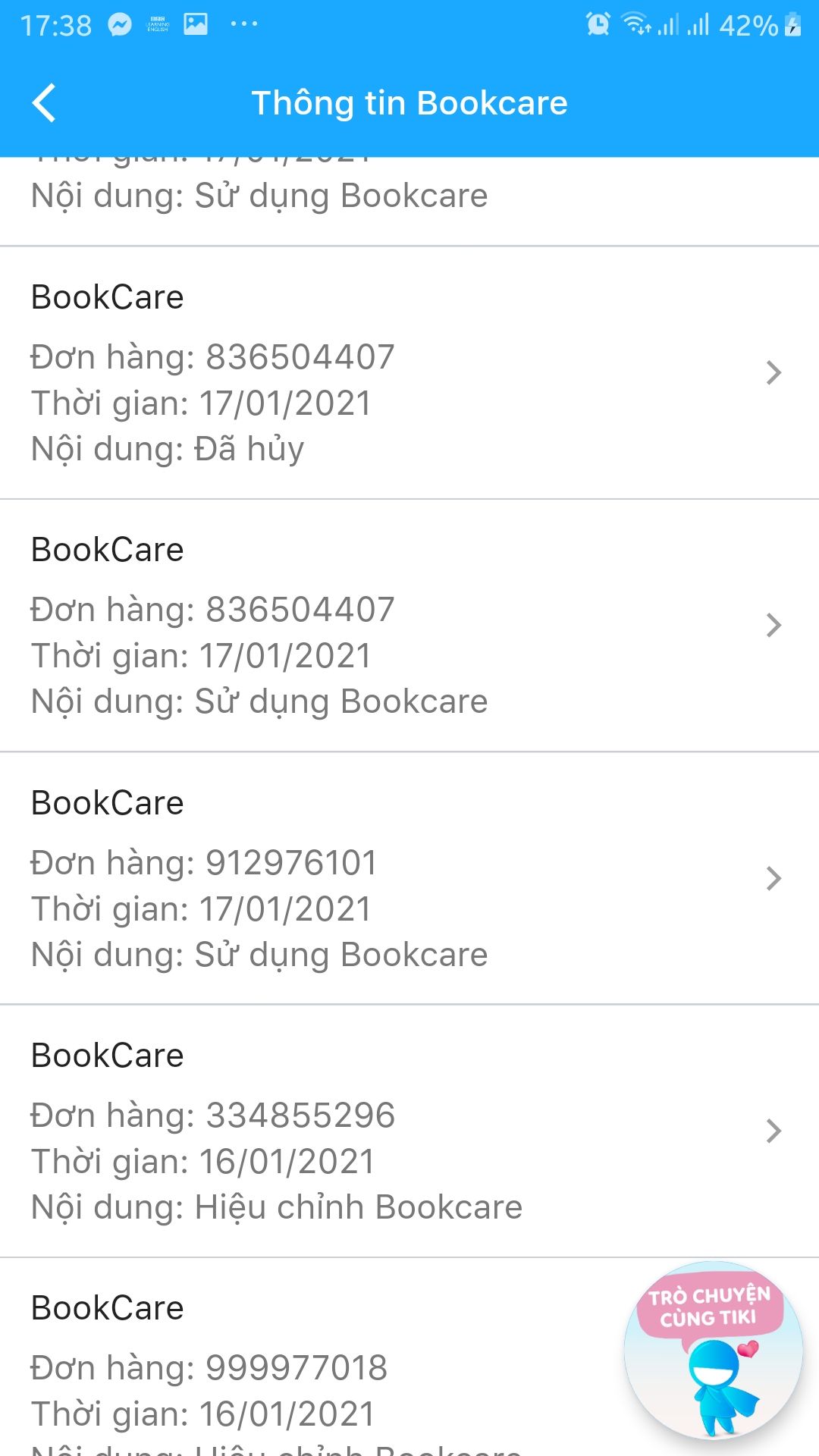
Task: Tap the alarm clock status icon
Action: click(598, 24)
